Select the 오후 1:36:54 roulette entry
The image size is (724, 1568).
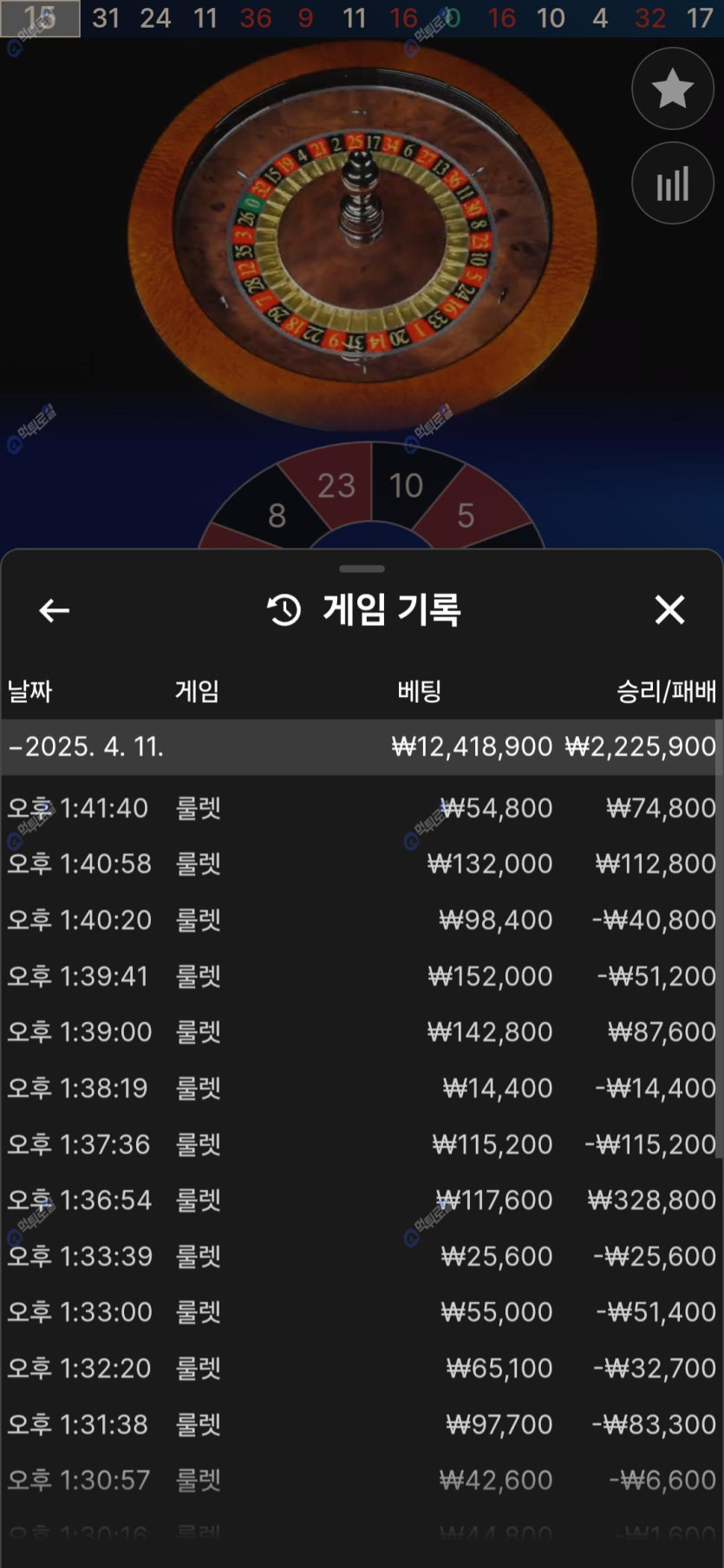[x=362, y=1200]
